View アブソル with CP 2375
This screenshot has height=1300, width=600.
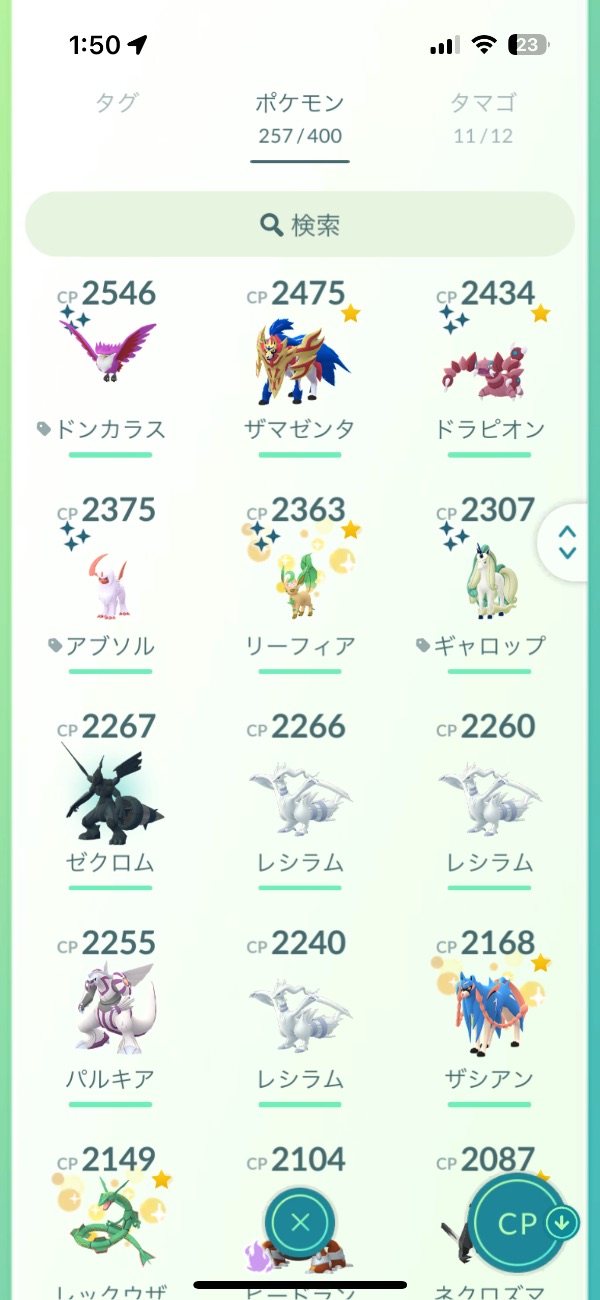point(110,584)
